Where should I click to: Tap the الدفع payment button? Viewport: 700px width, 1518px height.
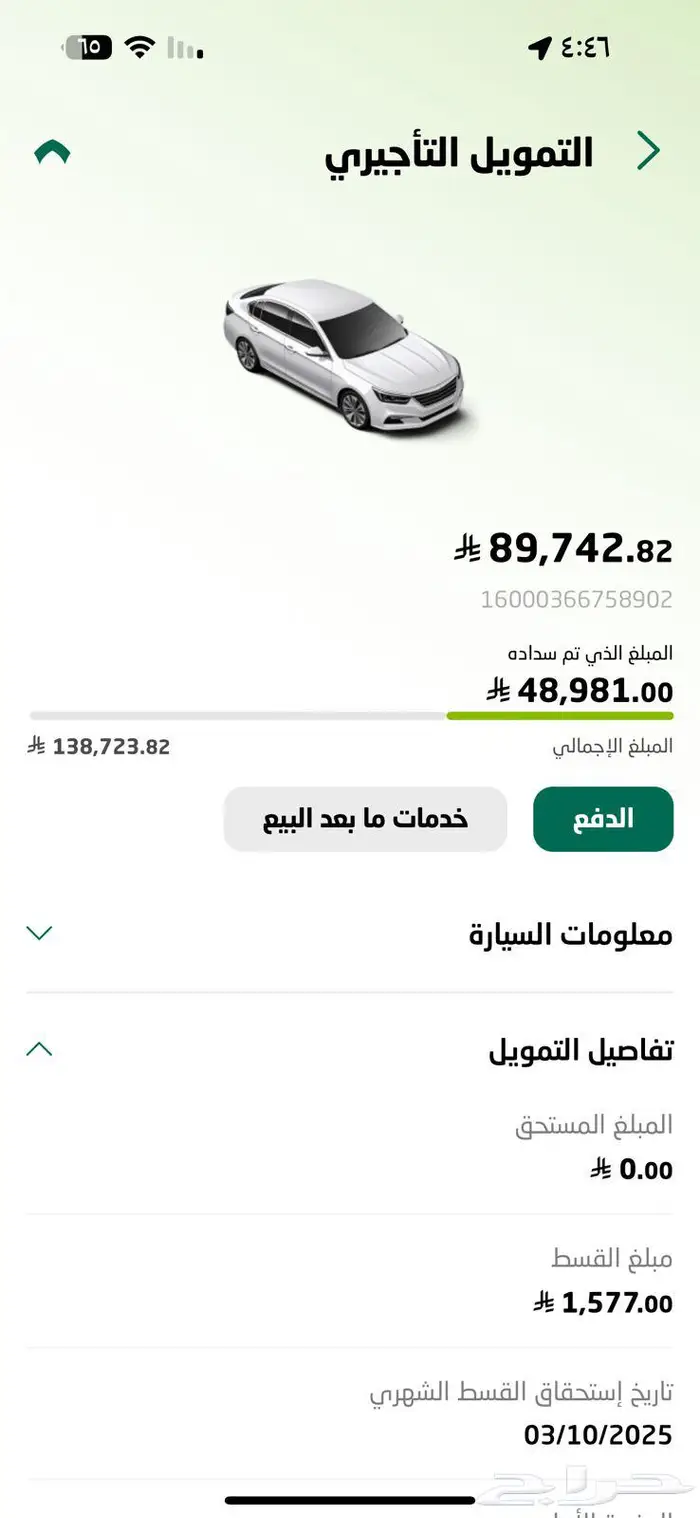pyautogui.click(x=603, y=819)
